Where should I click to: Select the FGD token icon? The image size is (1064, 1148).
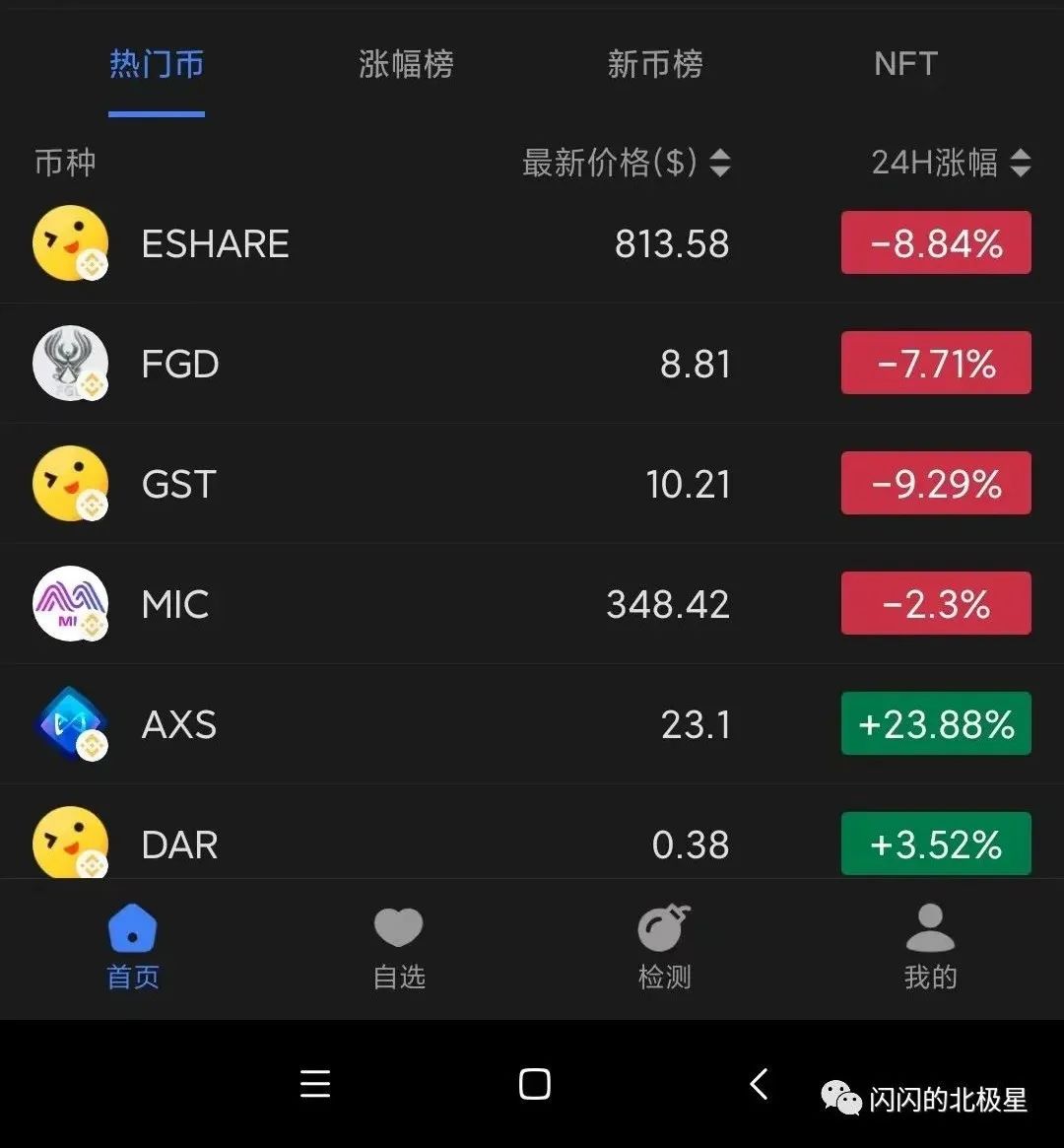pos(70,363)
